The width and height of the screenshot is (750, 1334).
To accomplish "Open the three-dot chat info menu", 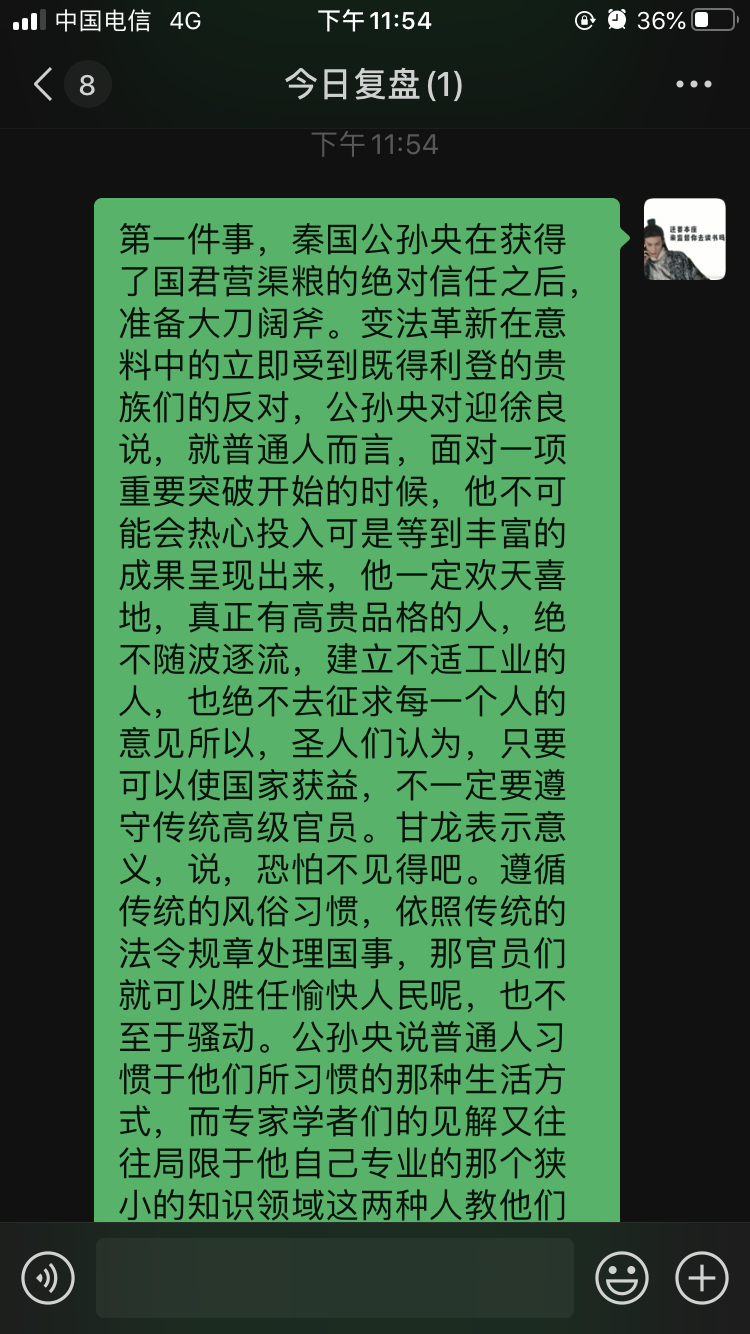I will click(694, 85).
